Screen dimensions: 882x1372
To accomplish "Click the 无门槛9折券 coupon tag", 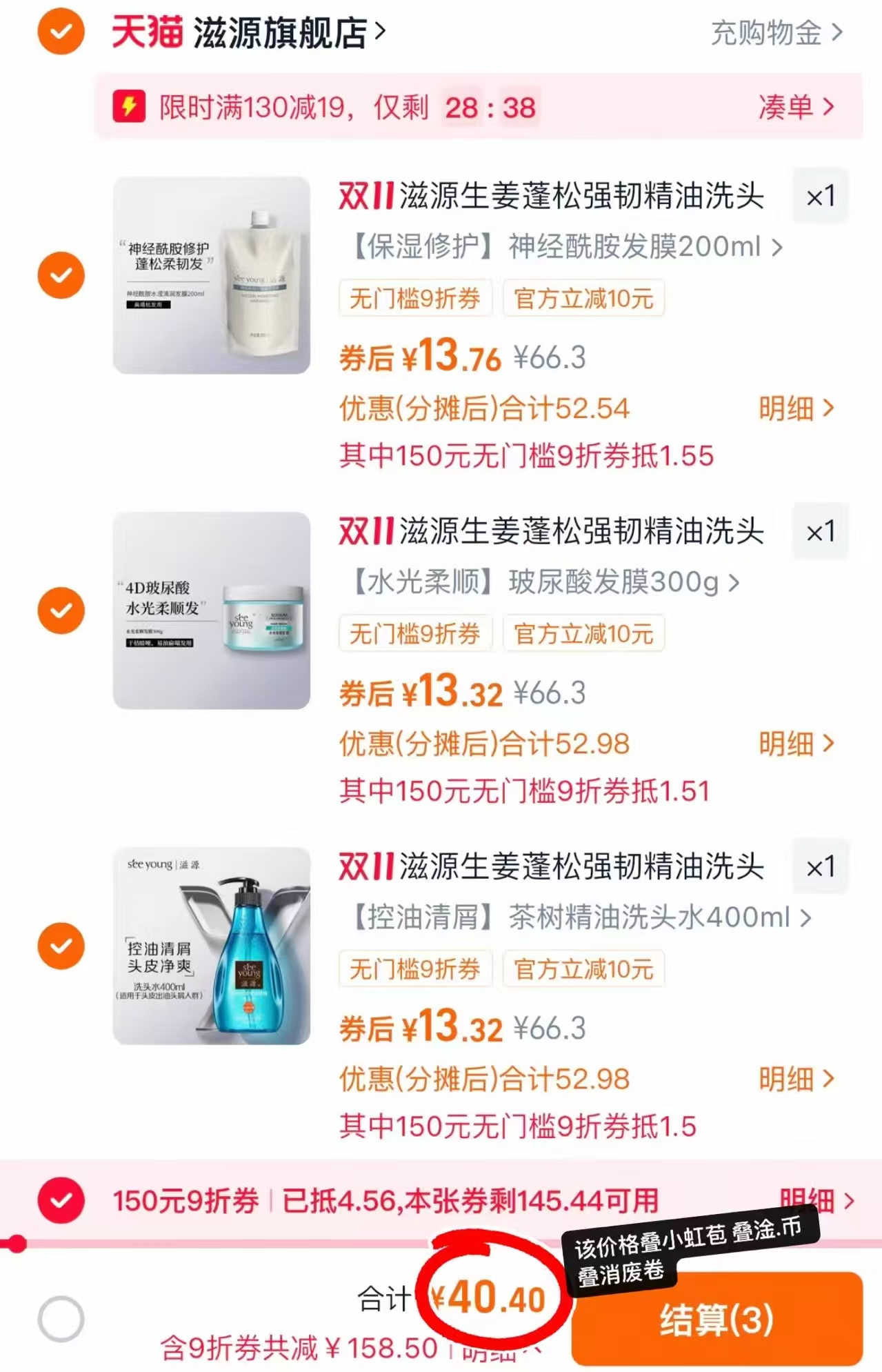I will [x=414, y=298].
